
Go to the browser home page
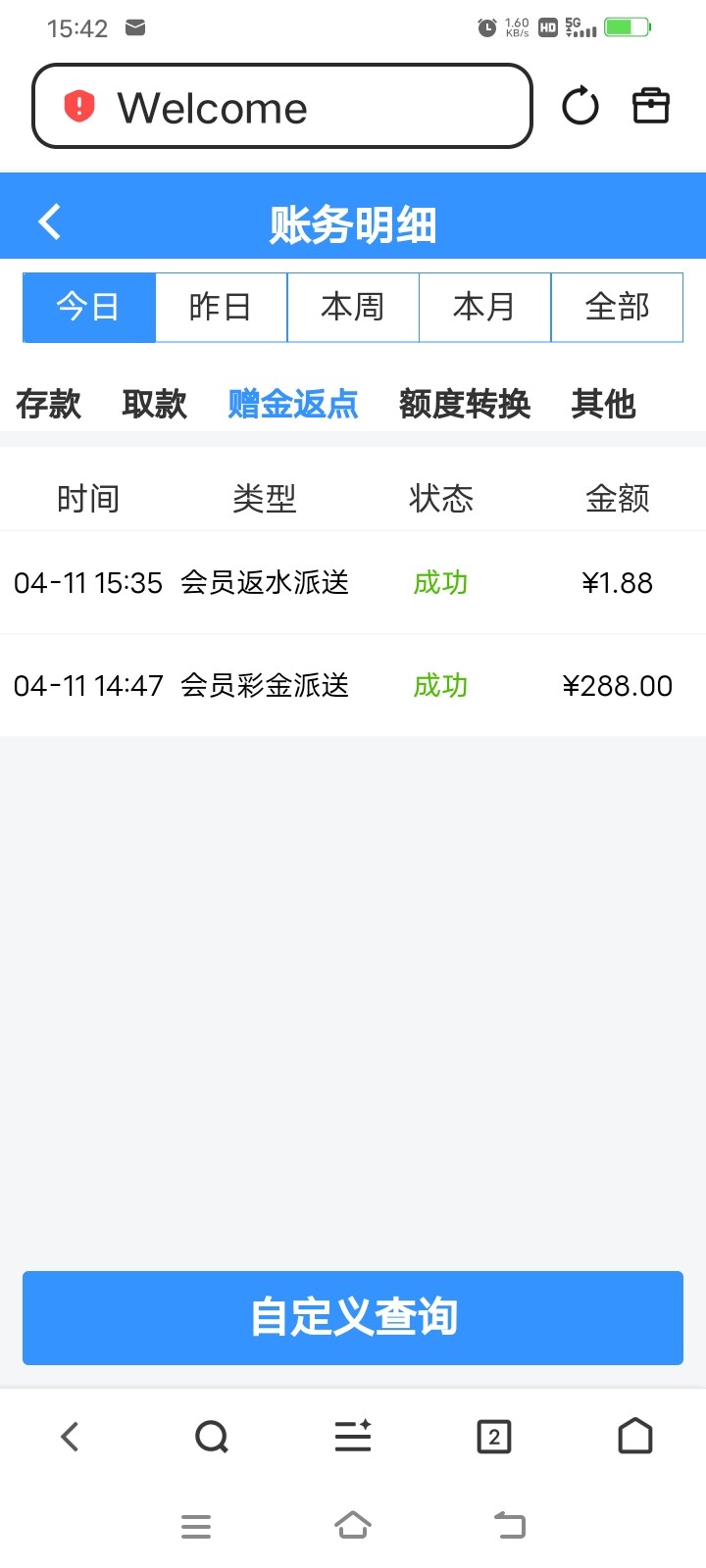[x=635, y=1437]
